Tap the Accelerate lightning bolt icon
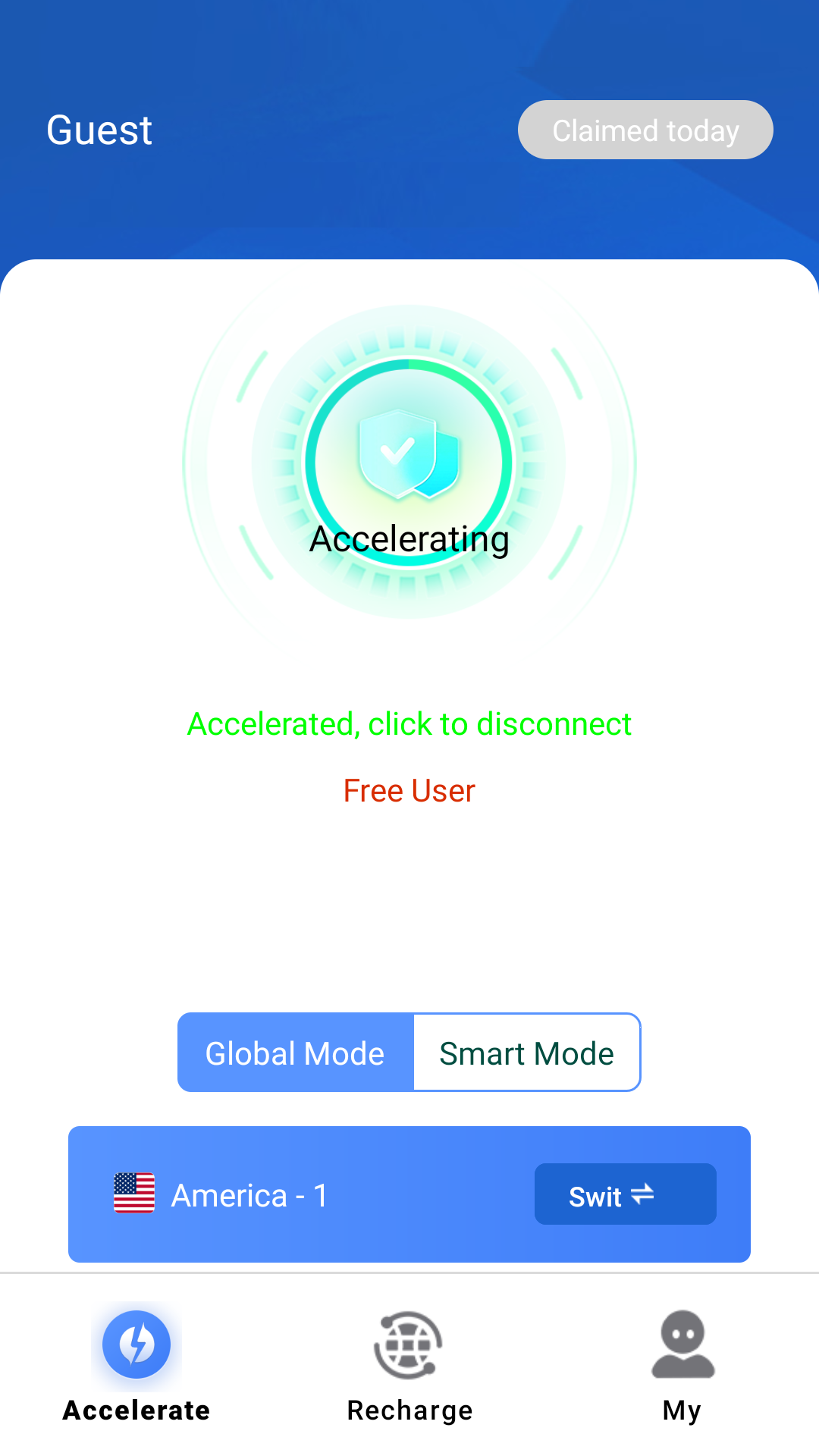819x1456 pixels. pyautogui.click(x=136, y=1344)
